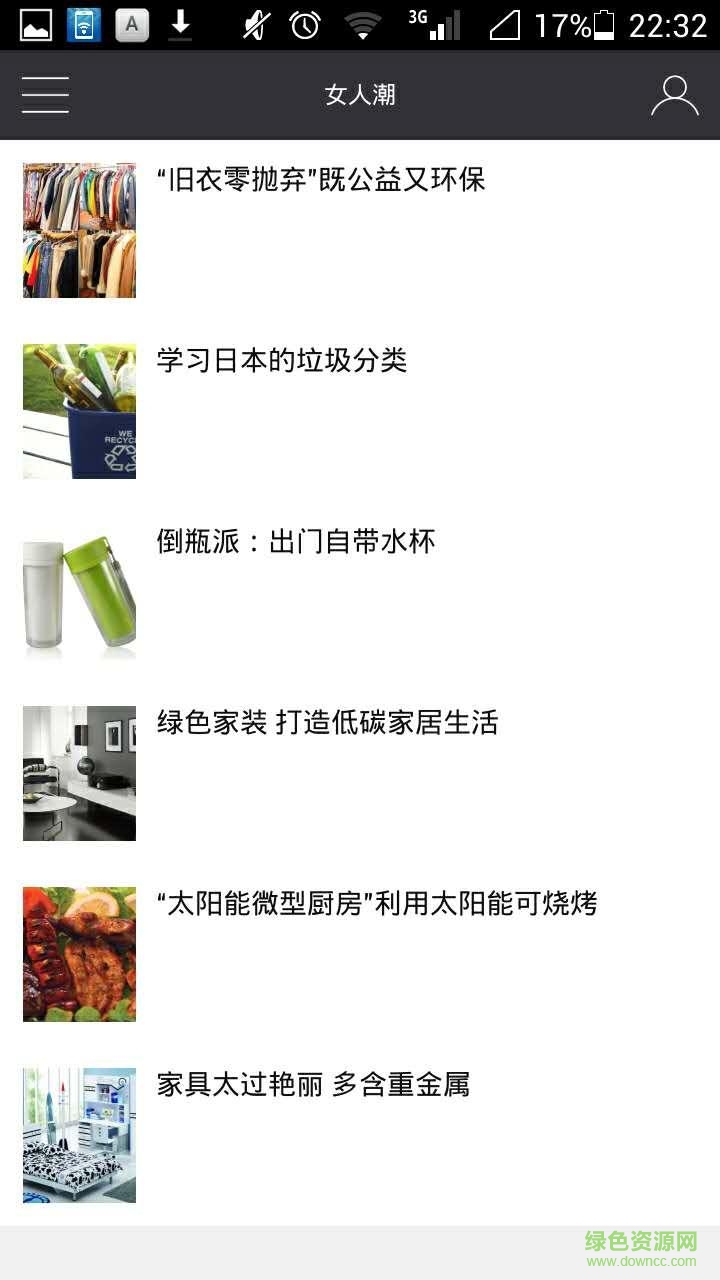Open the hamburger navigation menu

[45, 94]
